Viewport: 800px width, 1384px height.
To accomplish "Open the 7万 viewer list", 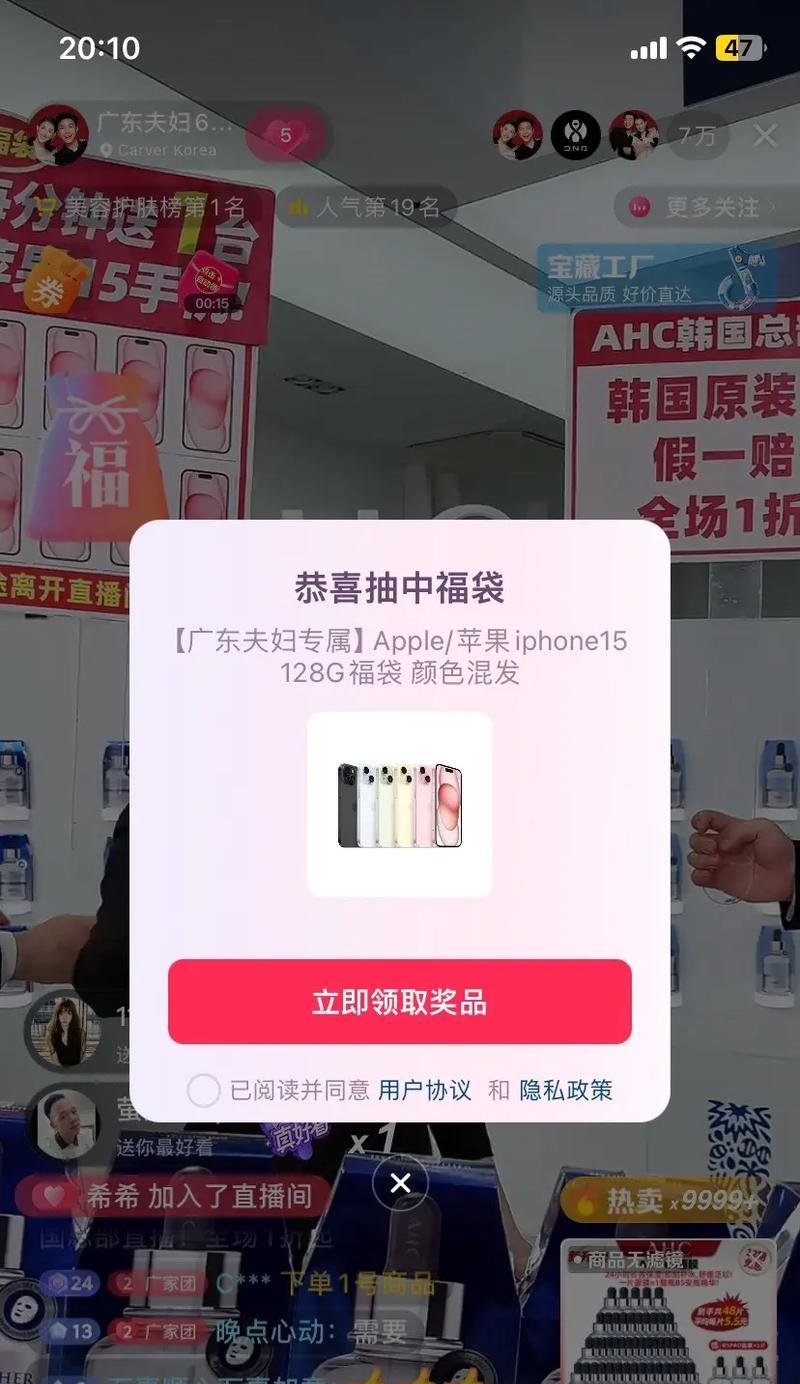I will 697,136.
